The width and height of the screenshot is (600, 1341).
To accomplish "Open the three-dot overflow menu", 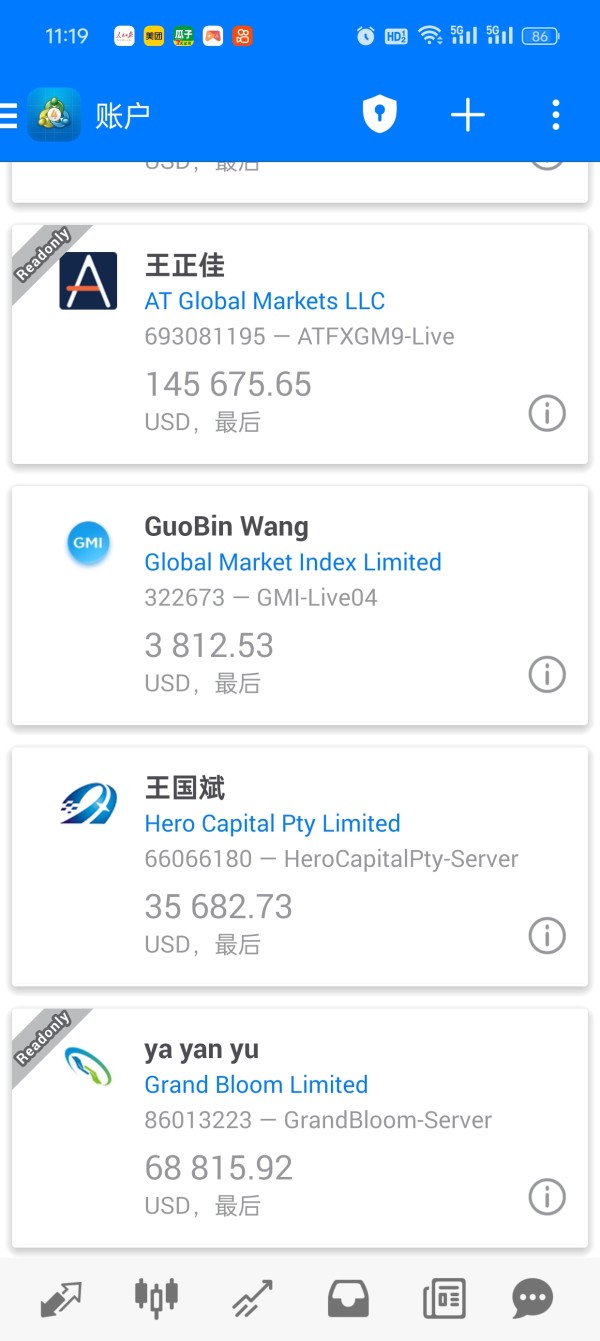I will click(556, 115).
